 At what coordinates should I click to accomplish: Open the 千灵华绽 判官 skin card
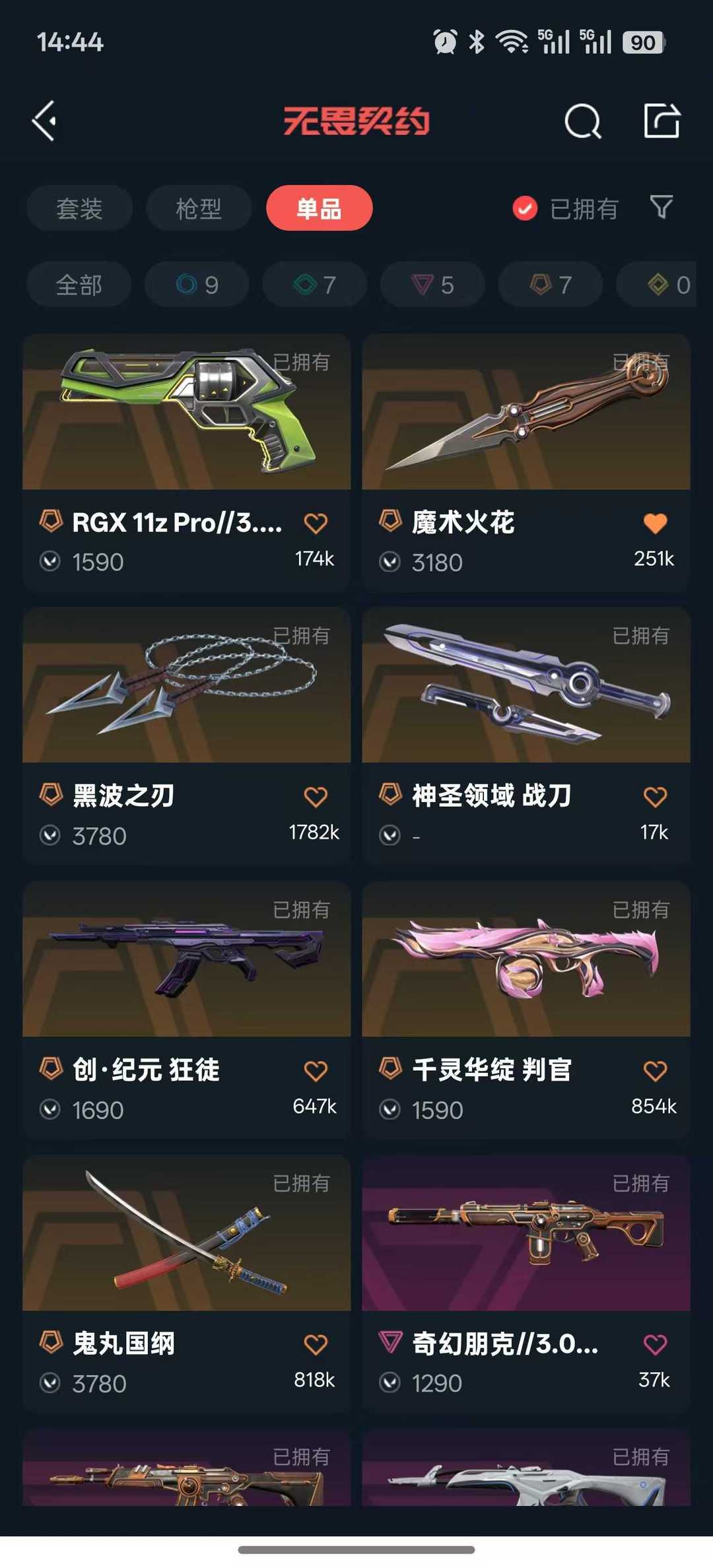pyautogui.click(x=526, y=1010)
